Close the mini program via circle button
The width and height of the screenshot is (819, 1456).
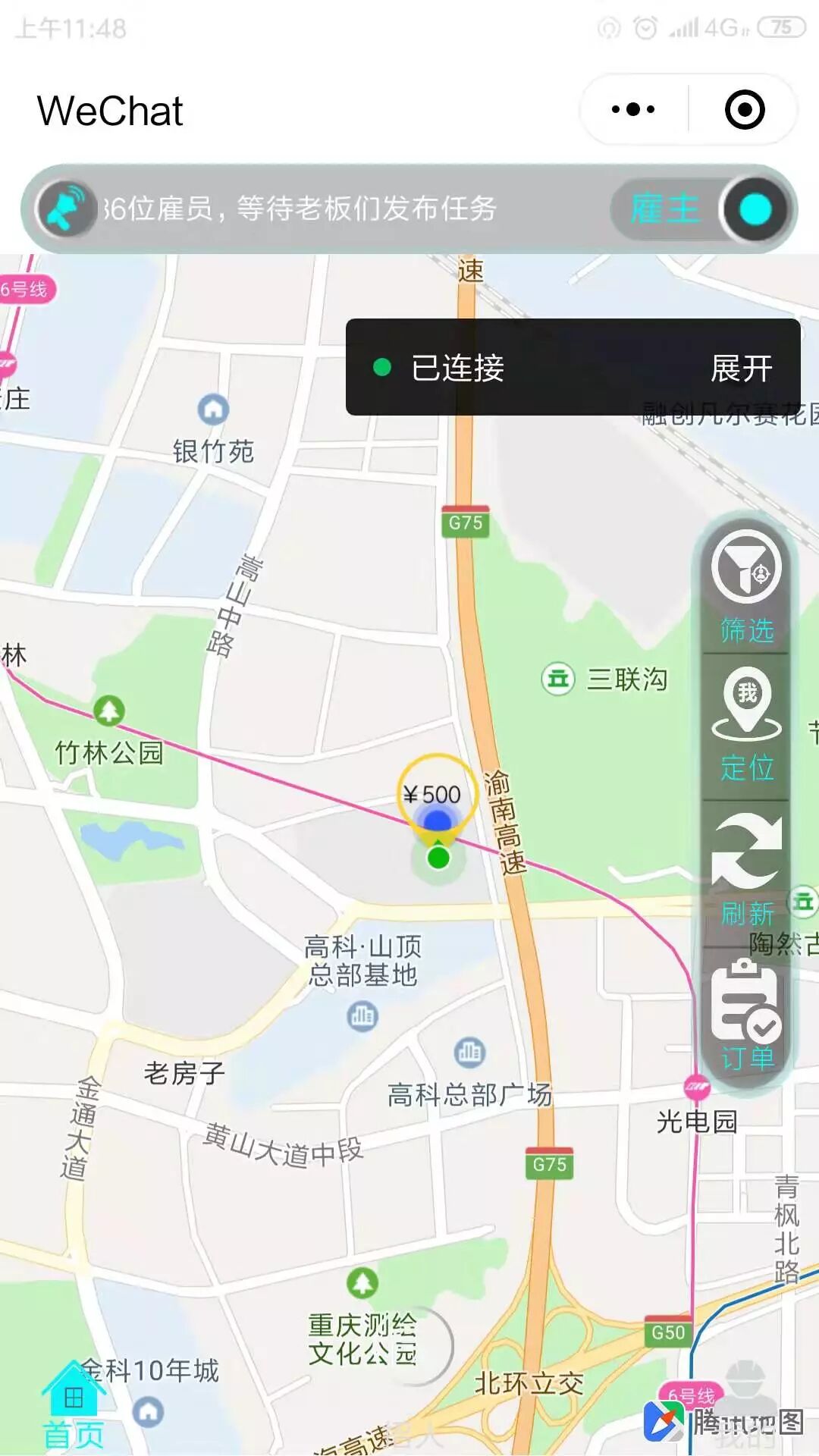(x=744, y=110)
